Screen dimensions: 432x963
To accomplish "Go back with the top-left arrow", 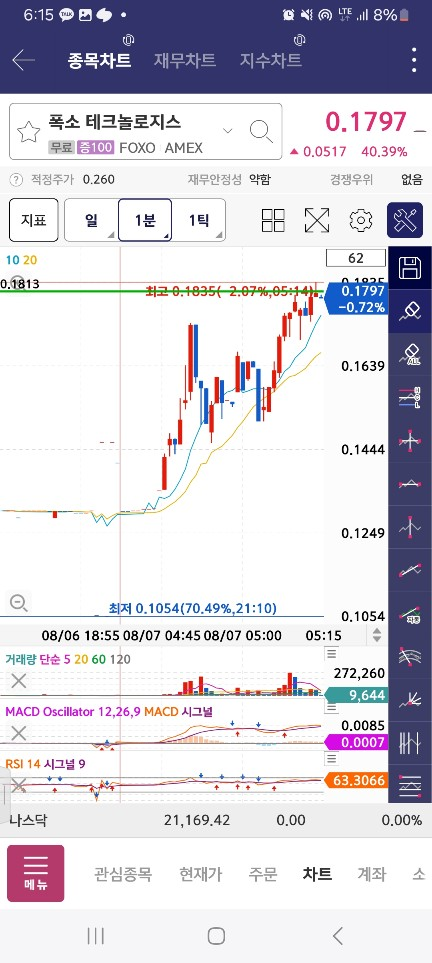I will tap(23, 60).
